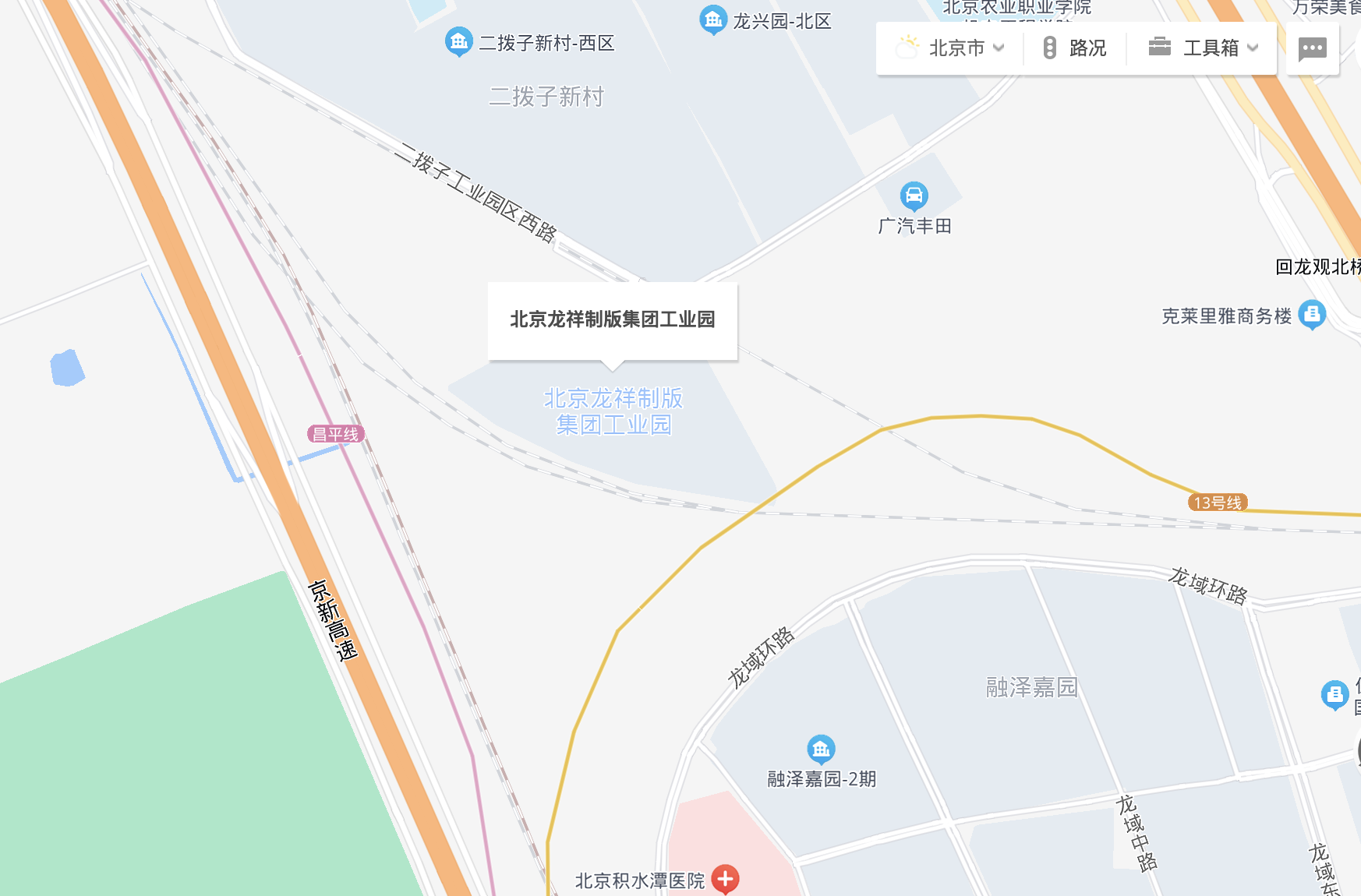Viewport: 1361px width, 896px height.
Task: Open the feedback message icon
Action: pos(1312,49)
